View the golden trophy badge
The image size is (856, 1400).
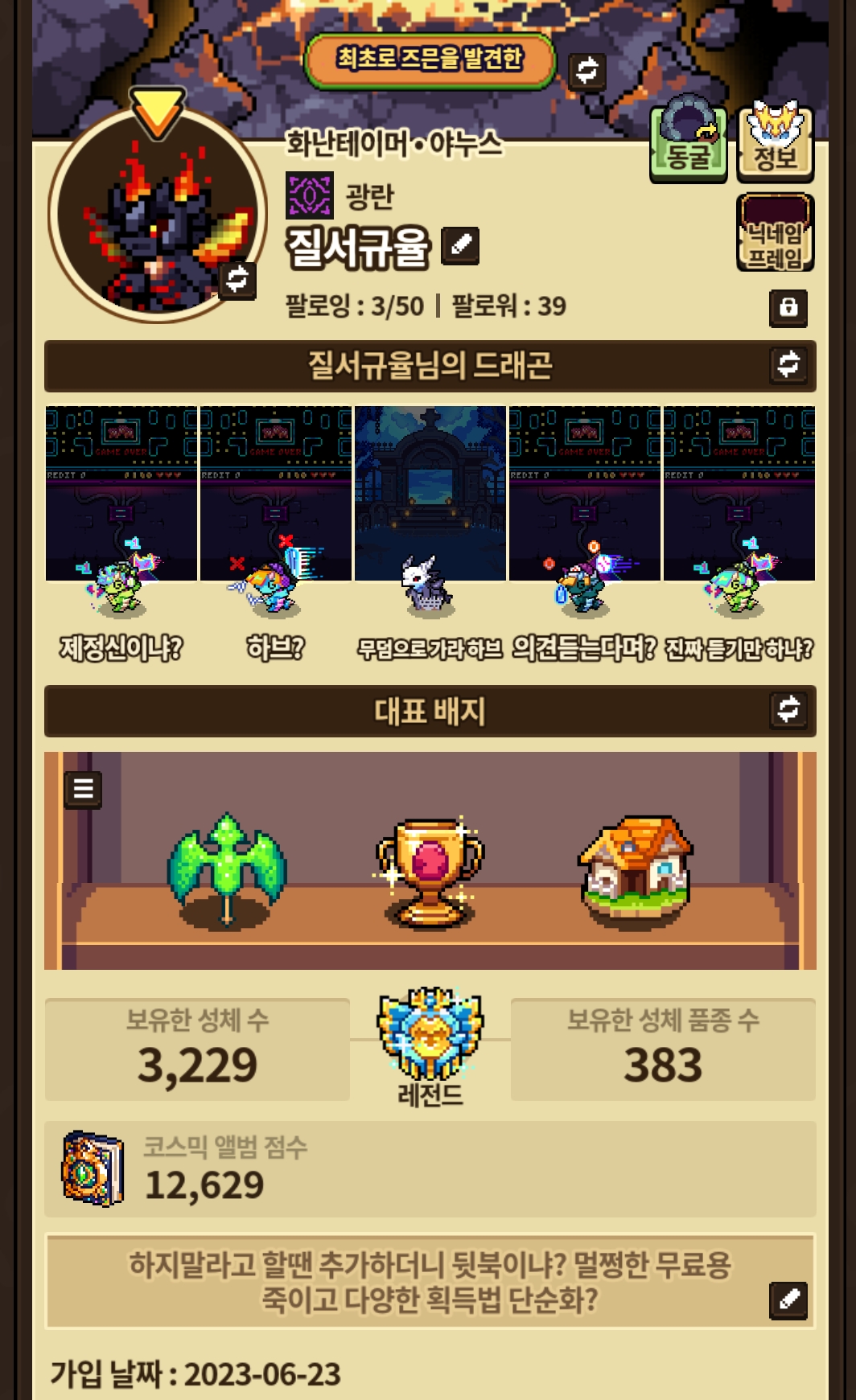click(430, 874)
